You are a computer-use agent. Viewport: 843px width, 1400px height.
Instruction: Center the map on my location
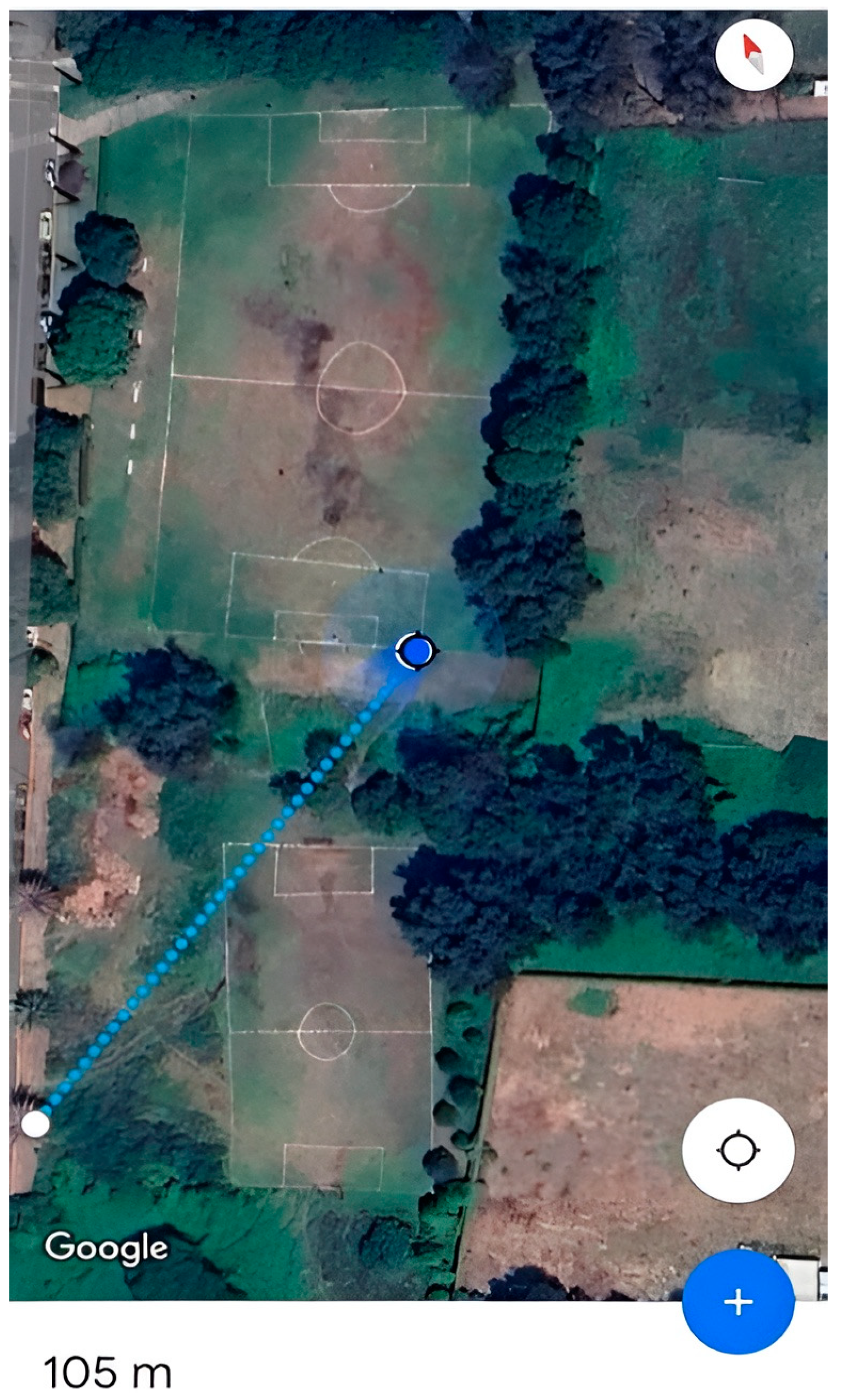738,1150
